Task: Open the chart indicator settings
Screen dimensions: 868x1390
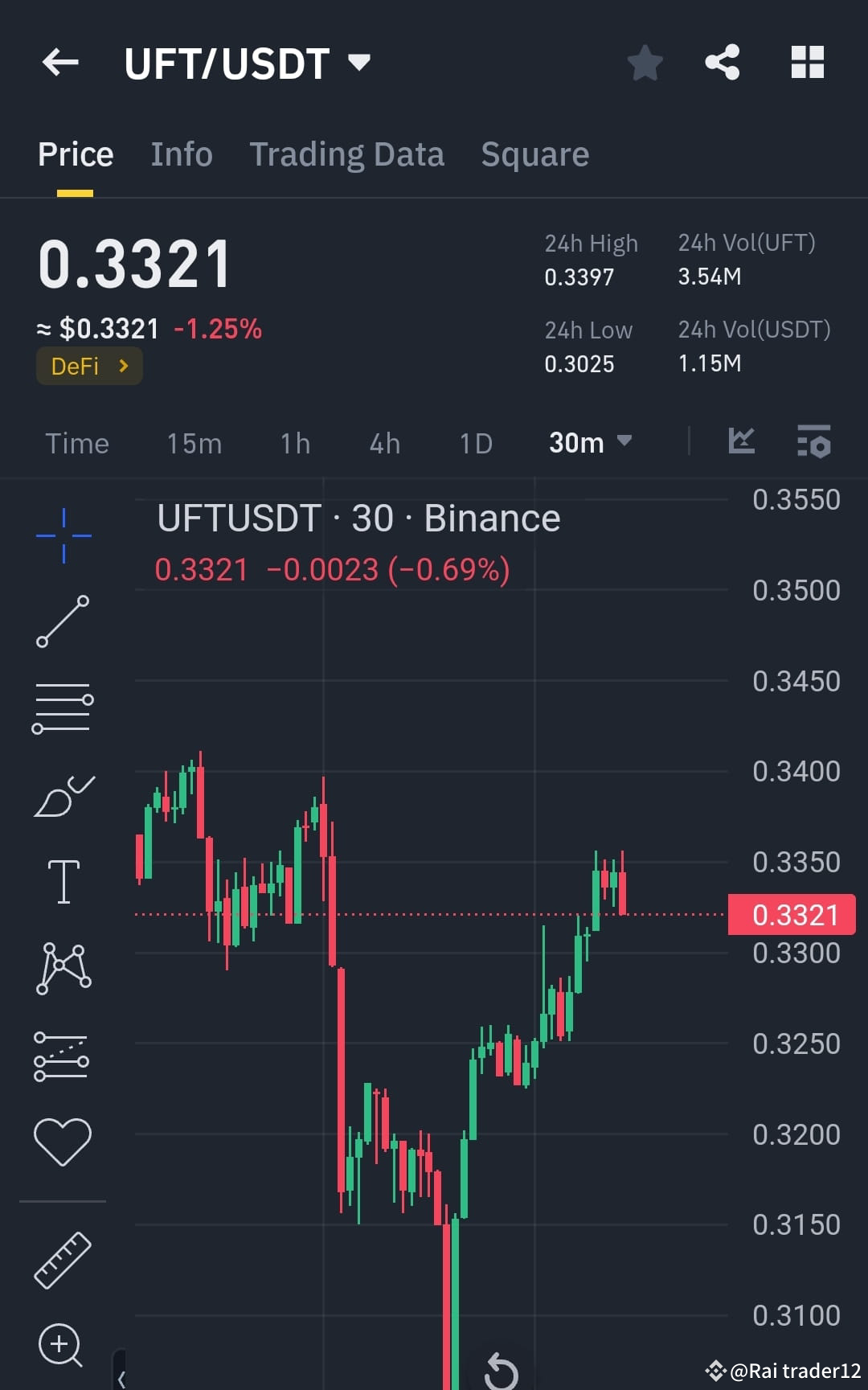Action: (x=814, y=442)
